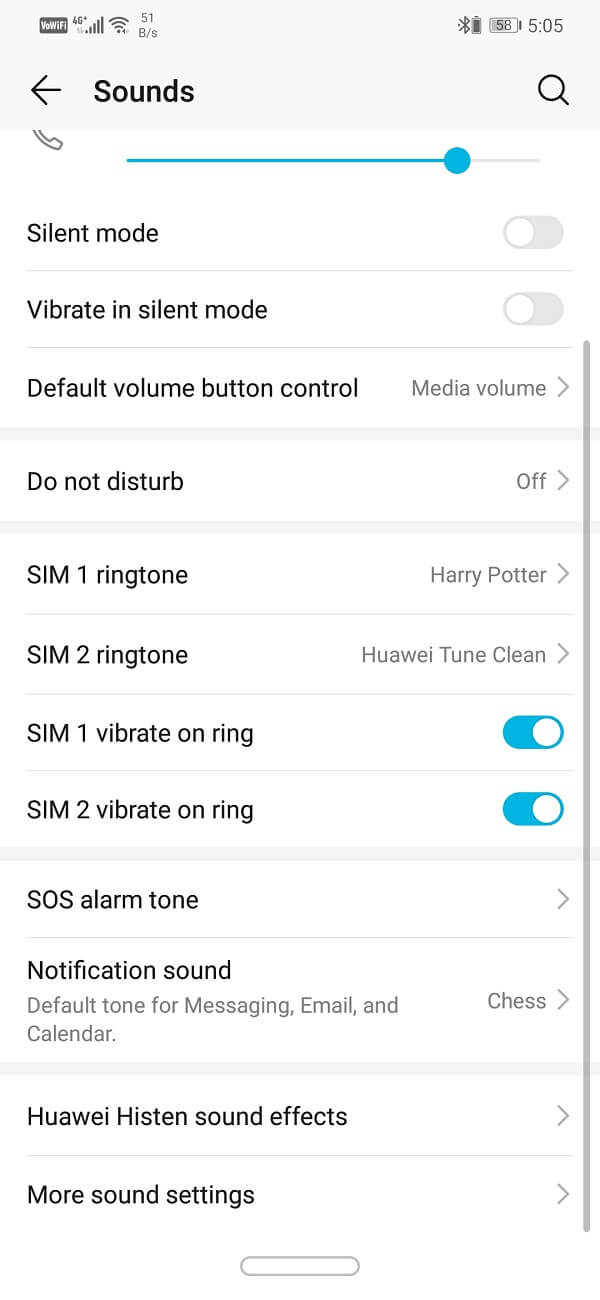Image resolution: width=600 pixels, height=1300 pixels.
Task: Open Do not disturb settings
Action: (x=300, y=481)
